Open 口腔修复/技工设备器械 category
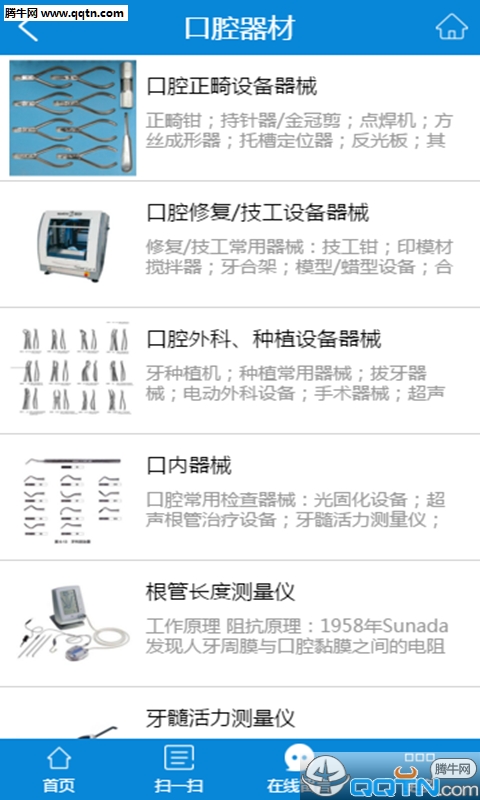 pos(240,244)
